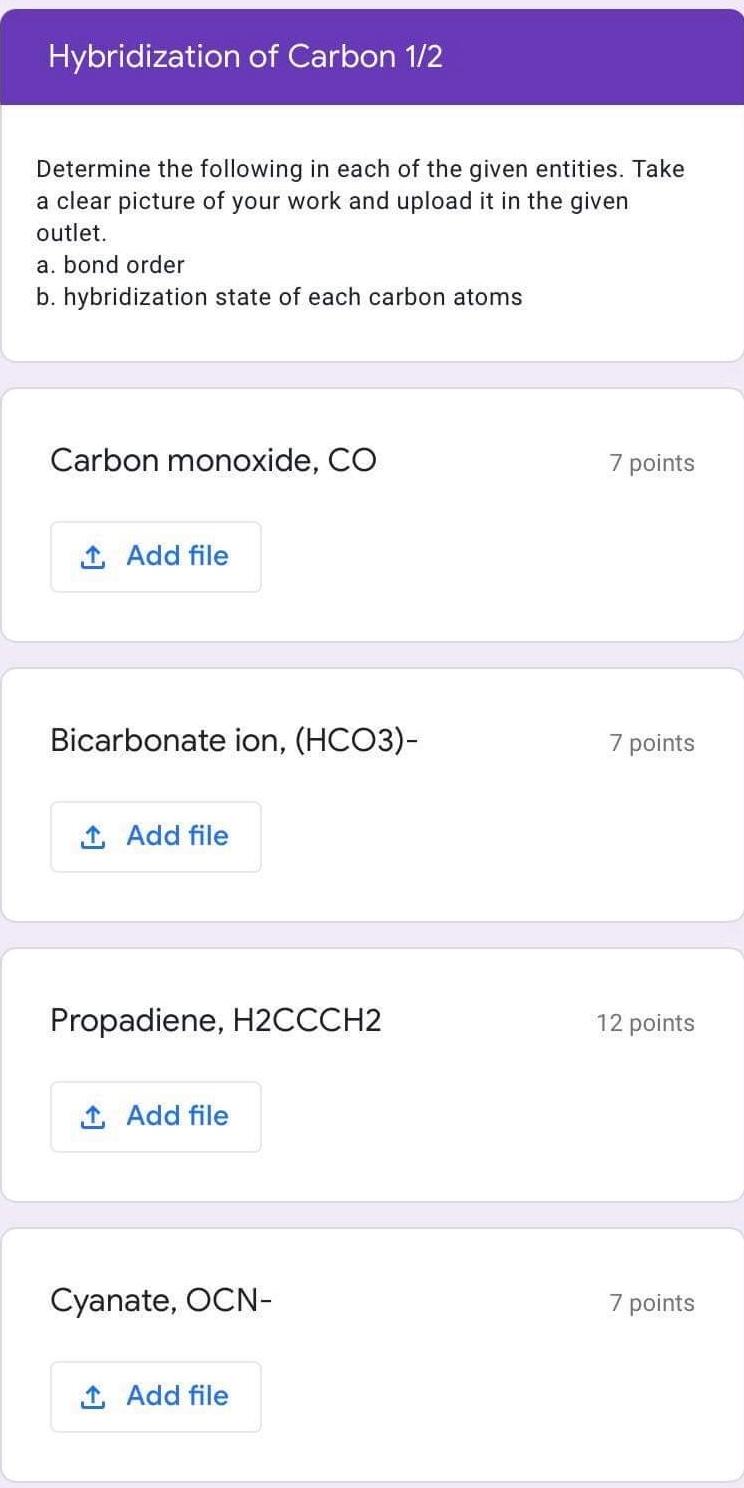Image resolution: width=744 pixels, height=1488 pixels.
Task: Select the Cyanate, OCN- question title
Action: 160,1300
